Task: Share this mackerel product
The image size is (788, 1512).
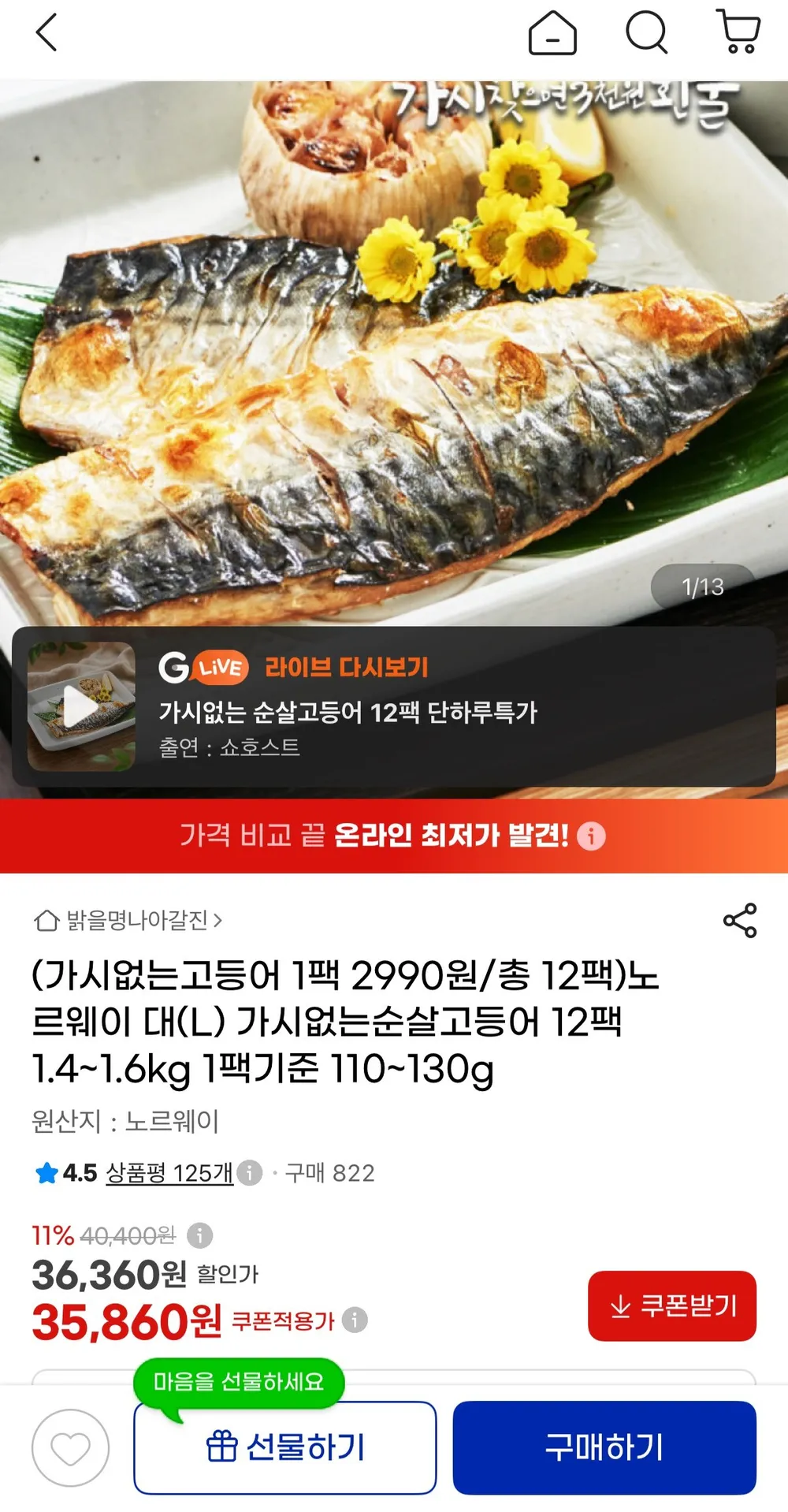Action: point(740,920)
